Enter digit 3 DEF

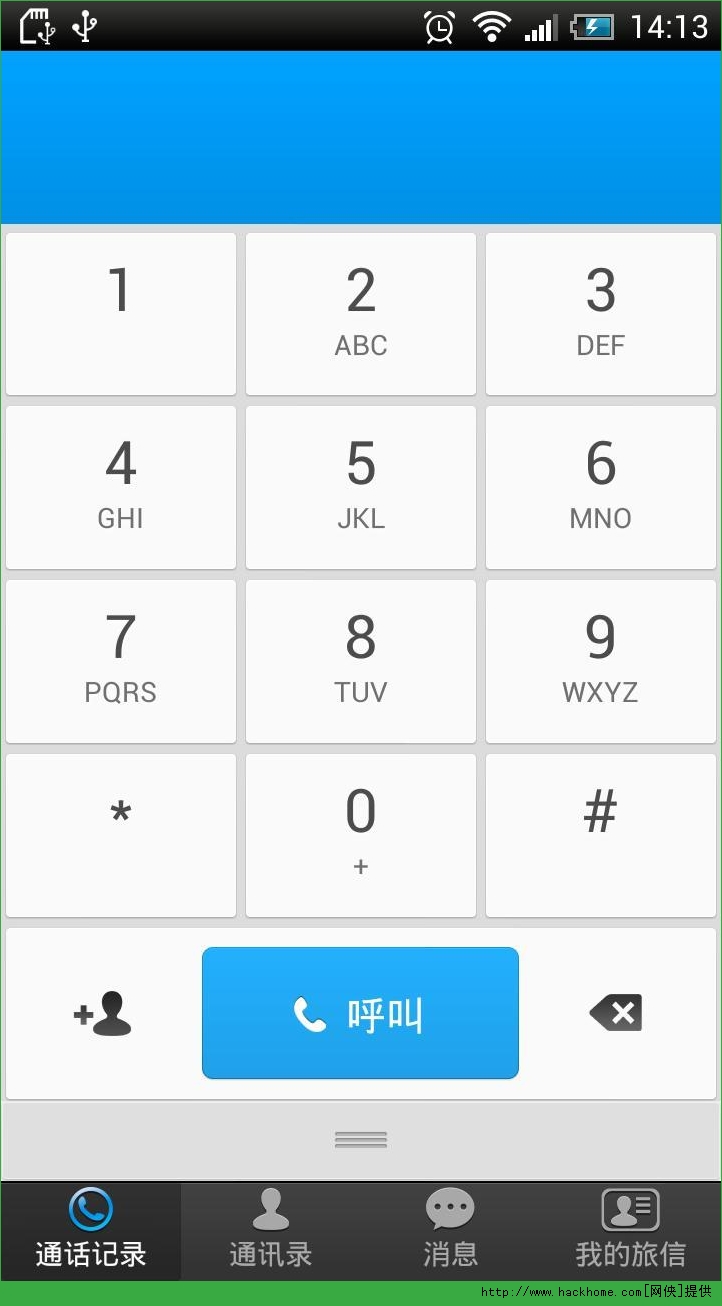[x=600, y=314]
